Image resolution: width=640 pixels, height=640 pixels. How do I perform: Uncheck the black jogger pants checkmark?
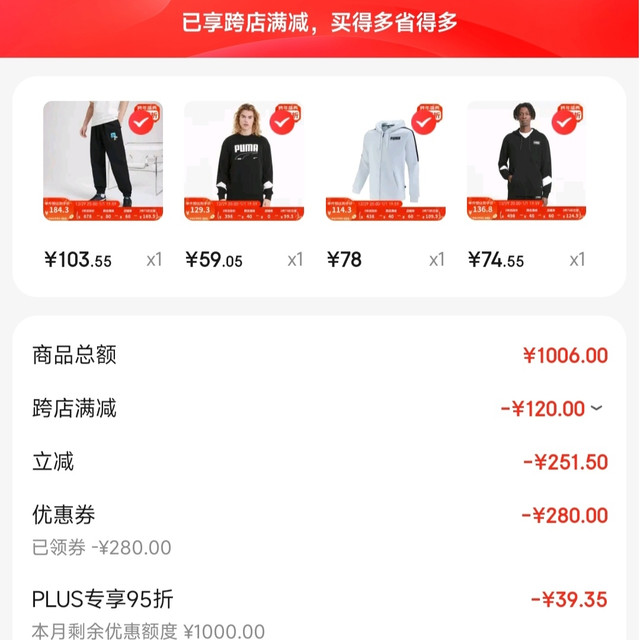pyautogui.click(x=141, y=123)
